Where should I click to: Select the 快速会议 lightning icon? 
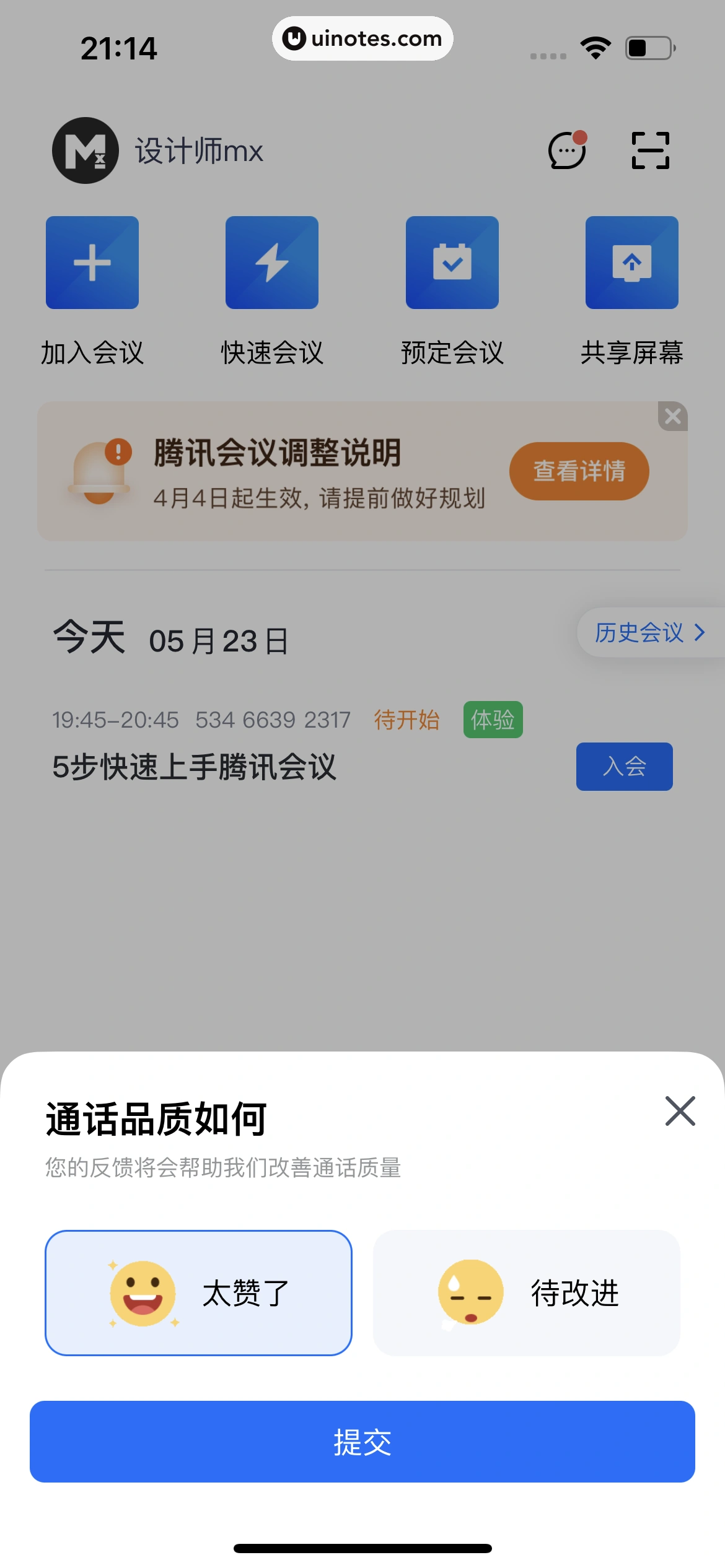[x=271, y=262]
